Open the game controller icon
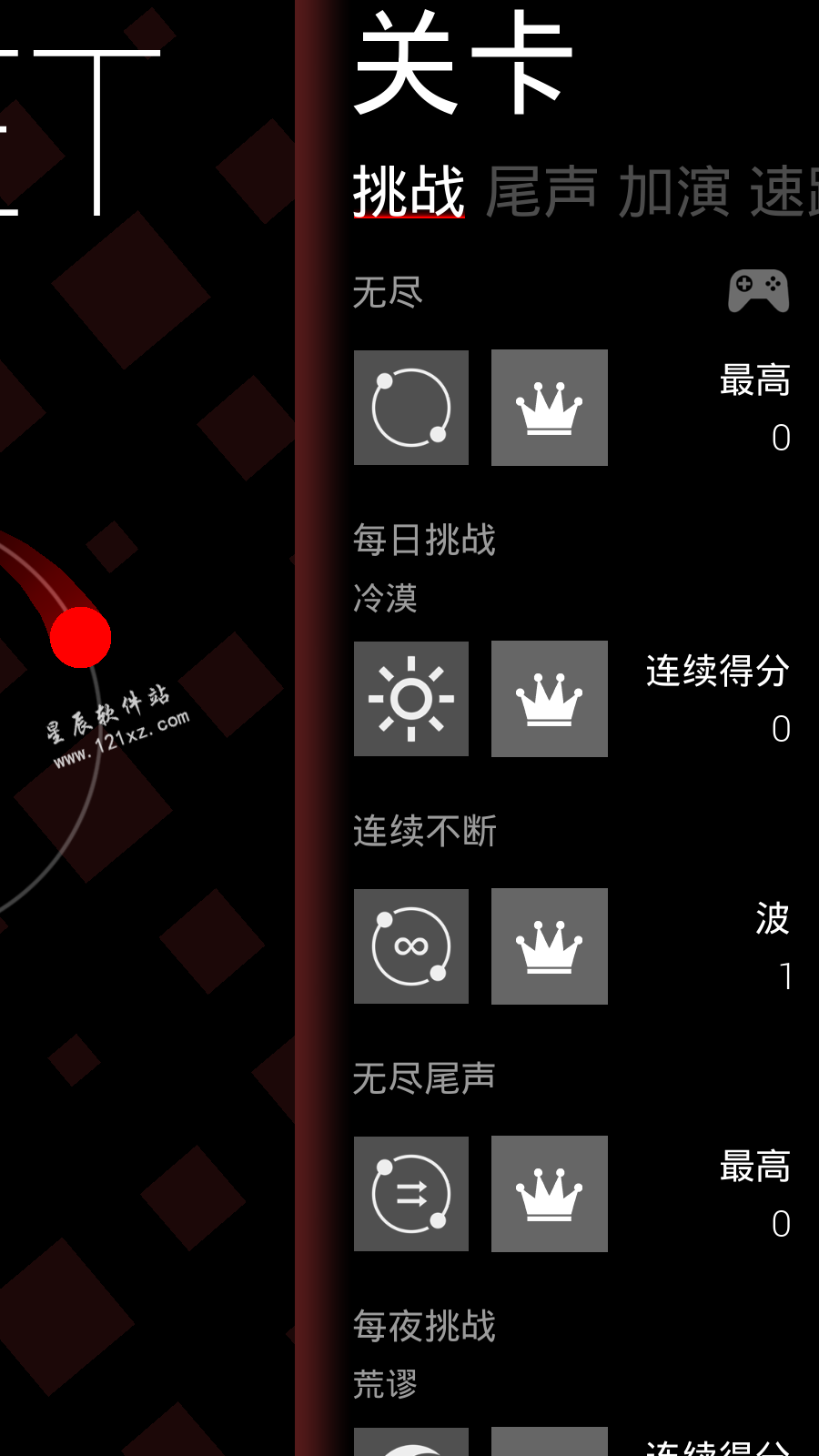The image size is (819, 1456). tap(758, 291)
